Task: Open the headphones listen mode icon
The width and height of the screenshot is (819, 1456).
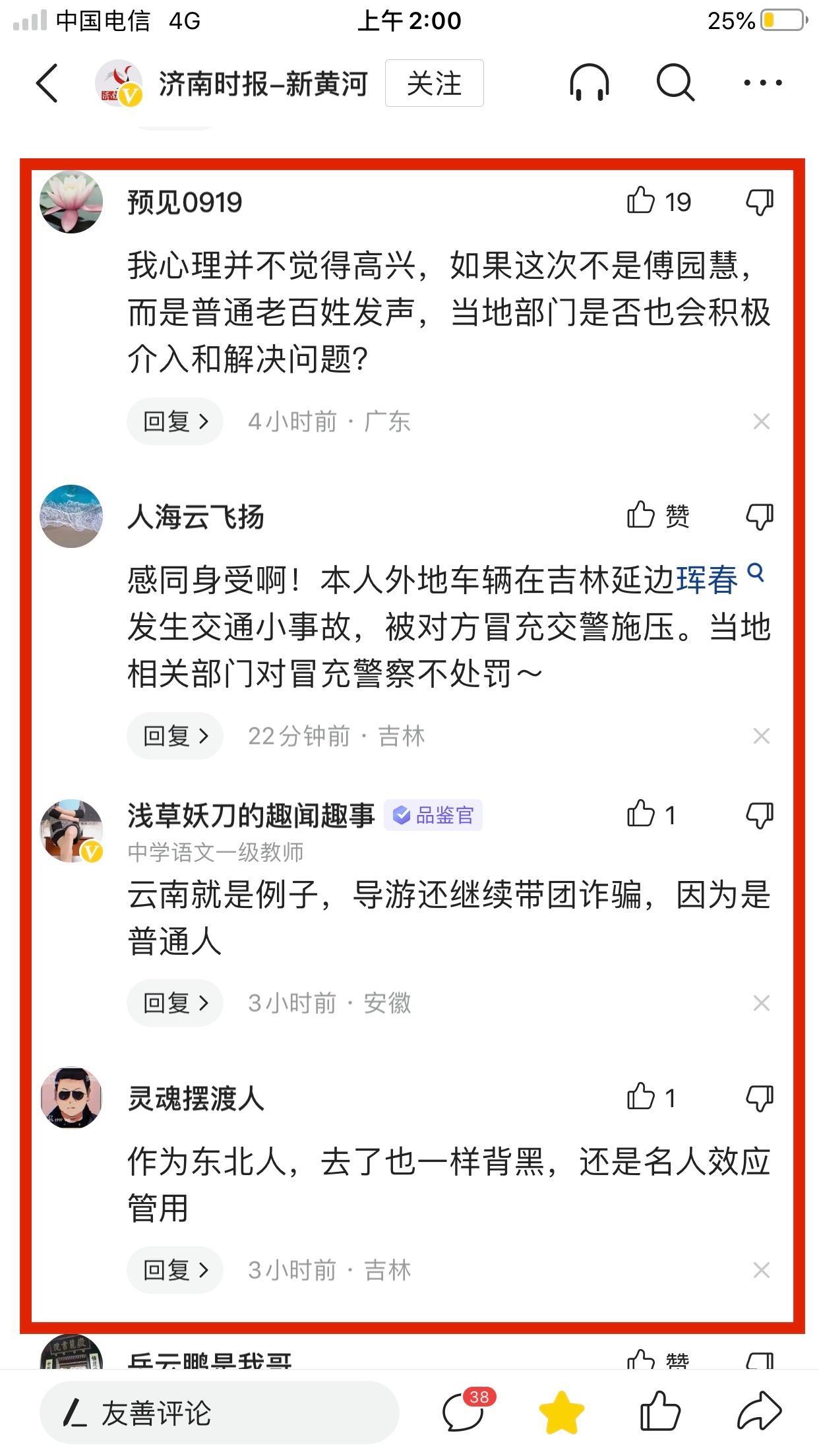Action: coord(589,83)
